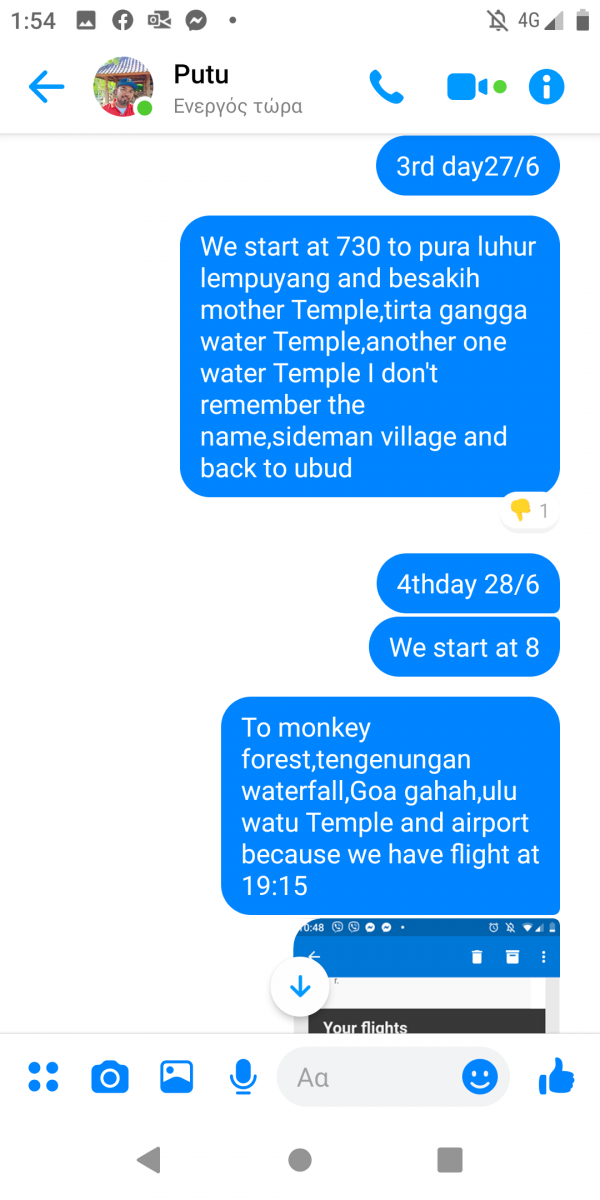Open the emoji picker smiley
The height and width of the screenshot is (1200, 600).
coord(480,1077)
